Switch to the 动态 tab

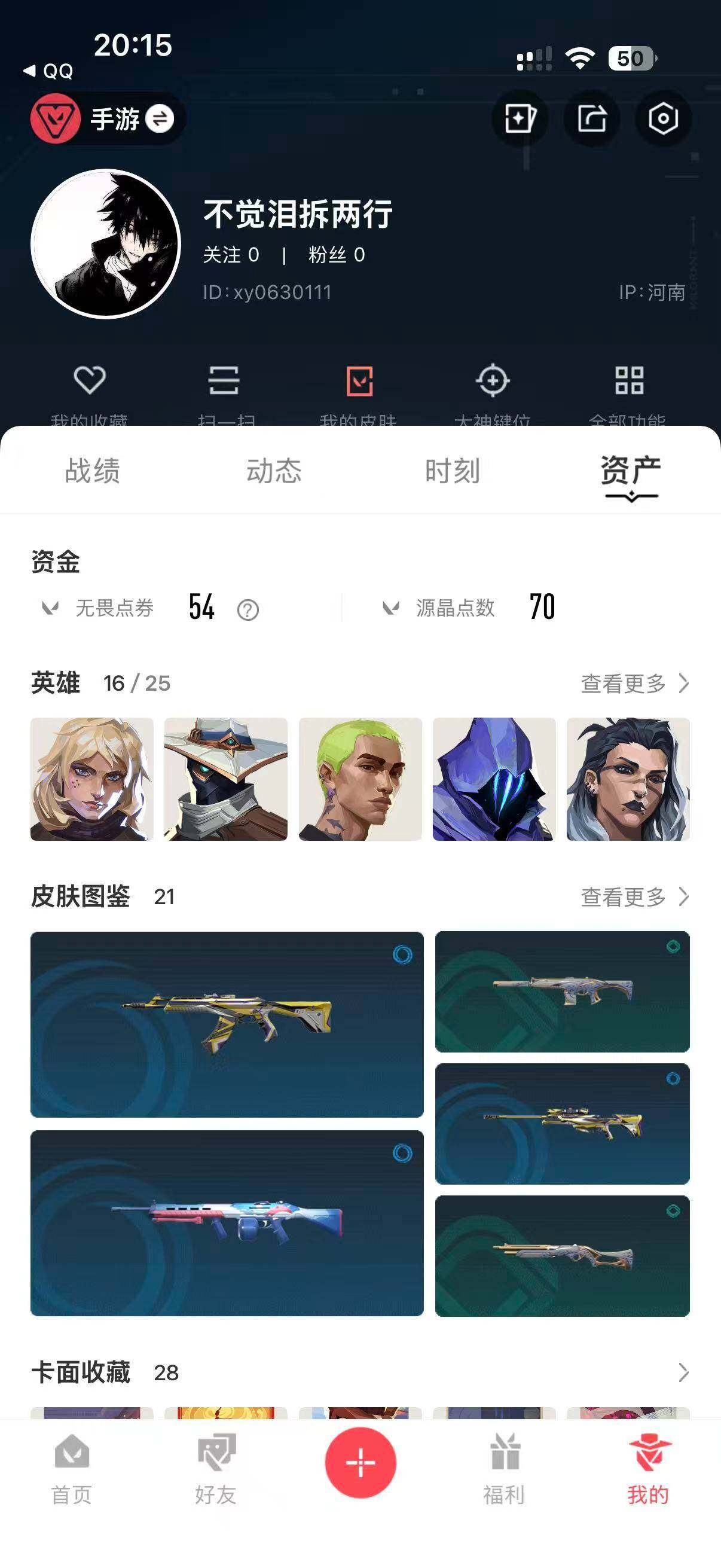click(x=273, y=472)
